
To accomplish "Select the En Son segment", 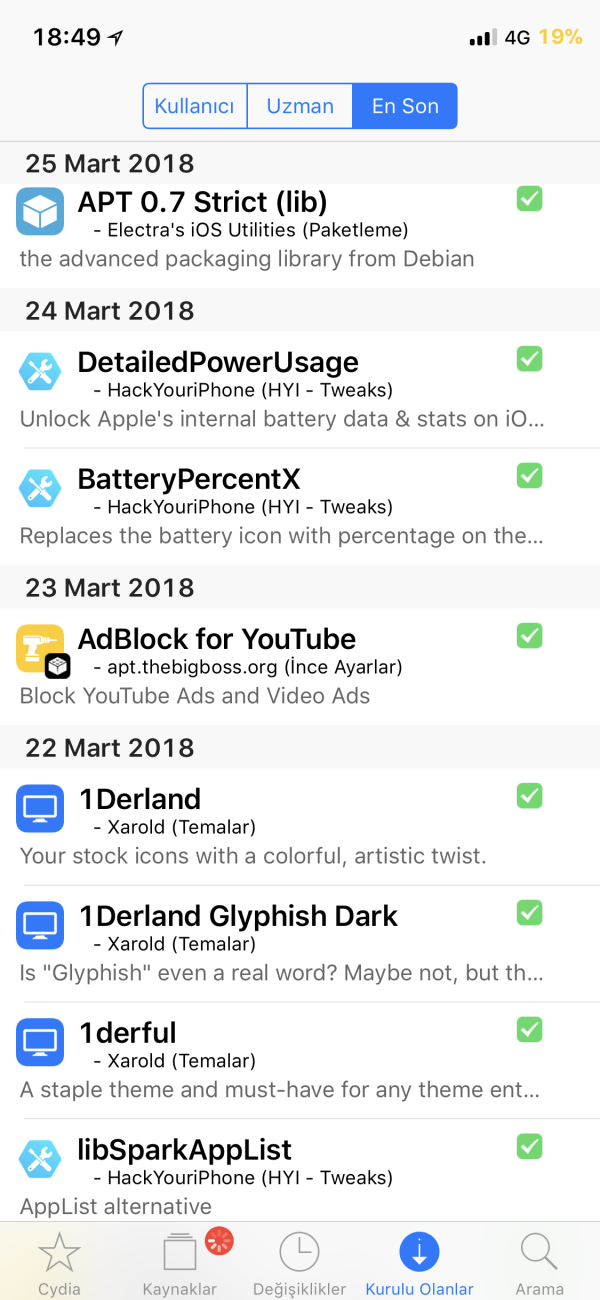I will [405, 106].
